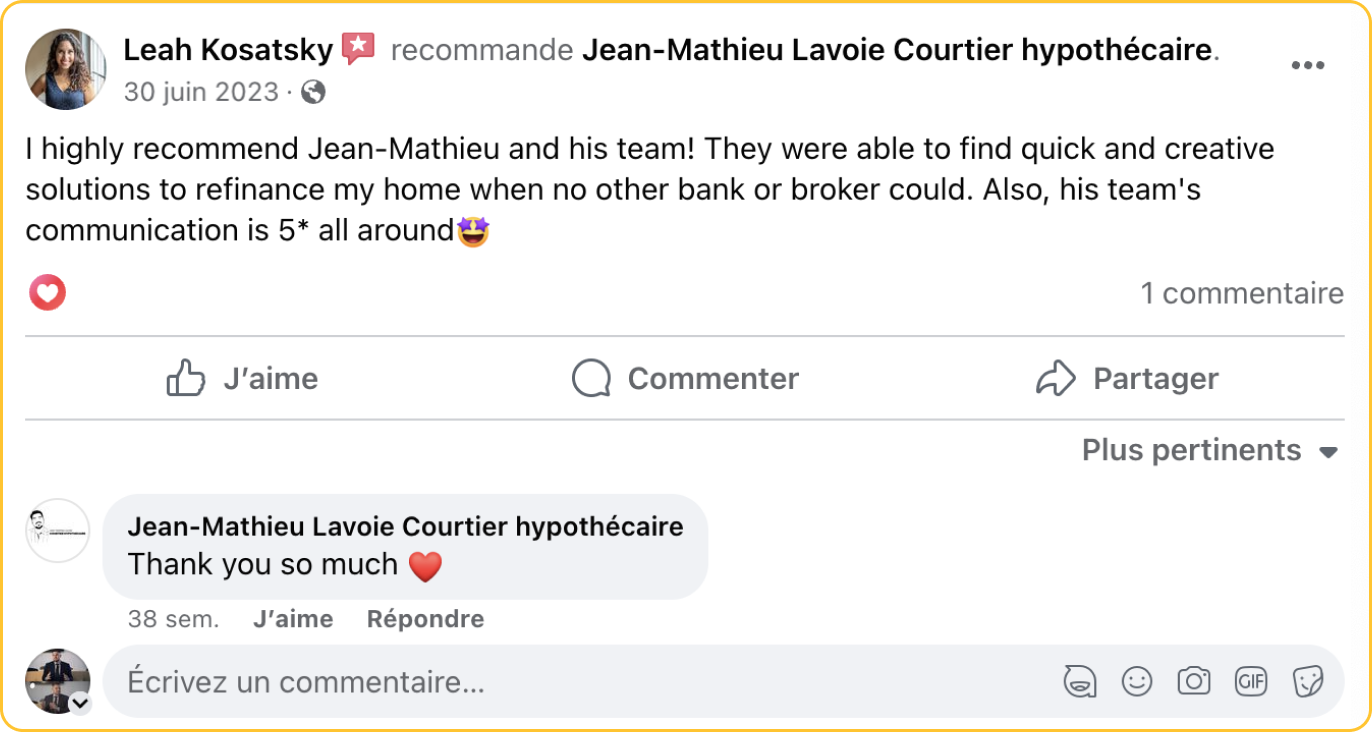The height and width of the screenshot is (732, 1372).
Task: Attach a photo with the camera icon
Action: [1193, 682]
